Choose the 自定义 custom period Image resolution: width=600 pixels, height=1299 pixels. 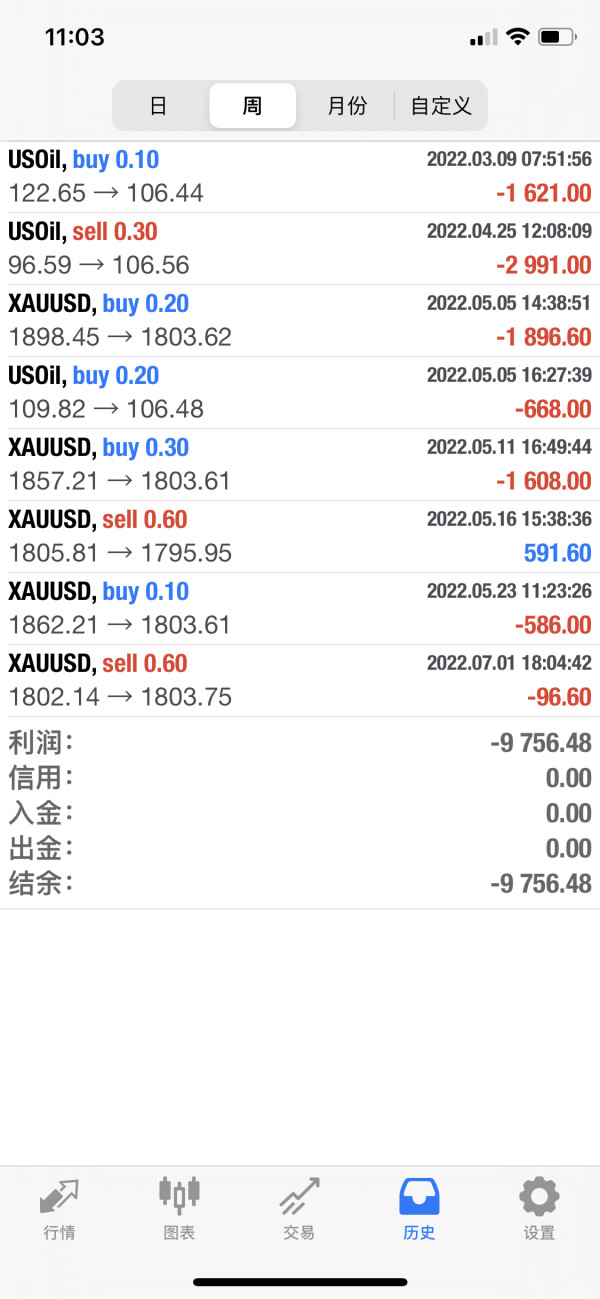coord(441,106)
